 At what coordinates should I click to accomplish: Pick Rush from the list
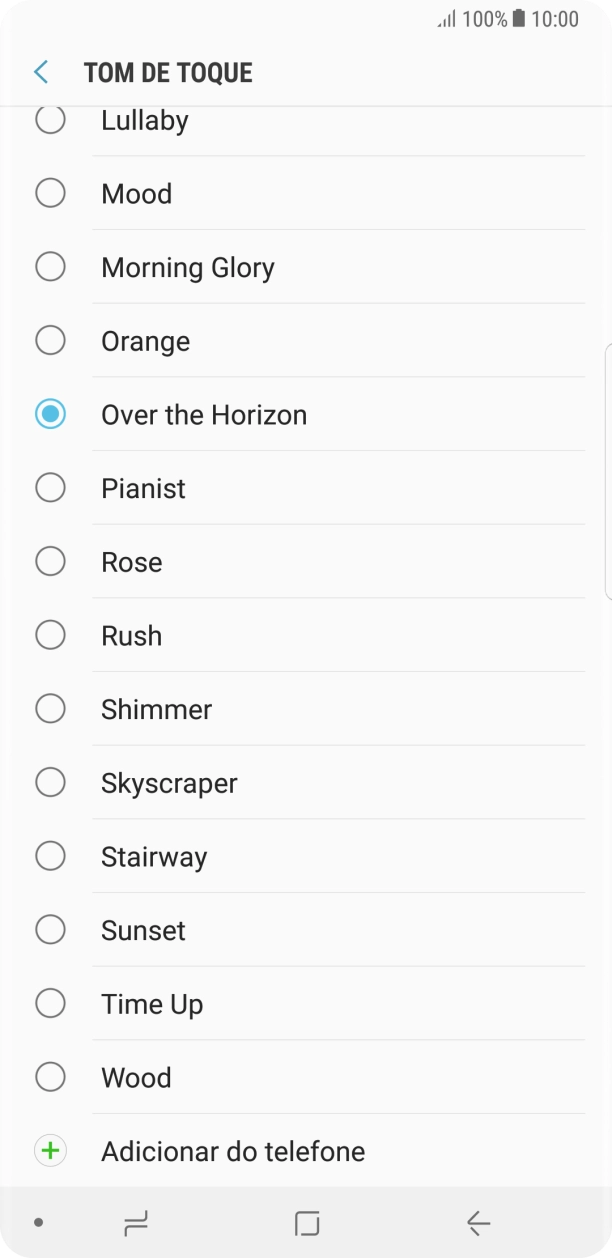pyautogui.click(x=131, y=636)
